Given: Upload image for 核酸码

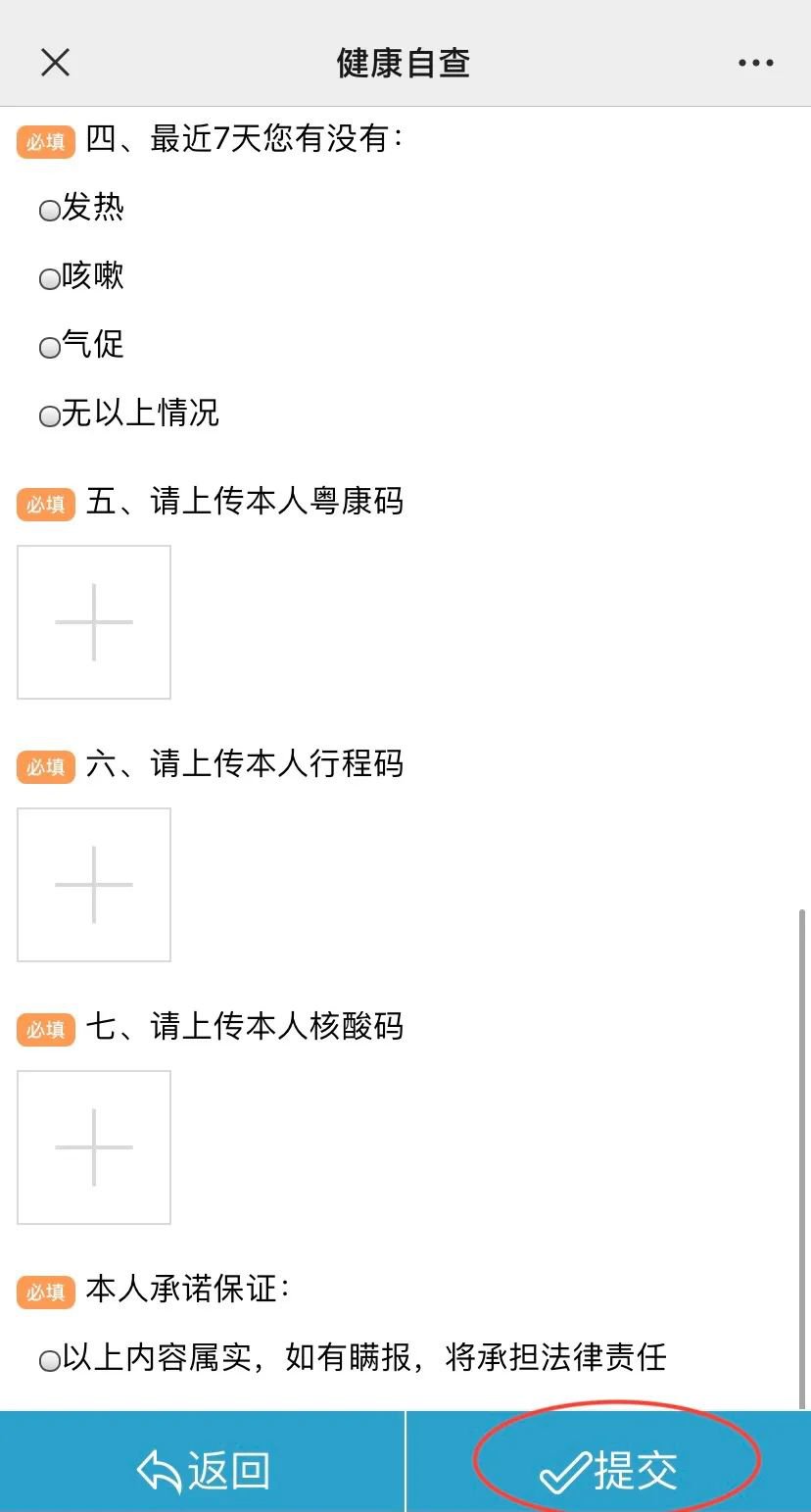Looking at the screenshot, I should pyautogui.click(x=94, y=1147).
